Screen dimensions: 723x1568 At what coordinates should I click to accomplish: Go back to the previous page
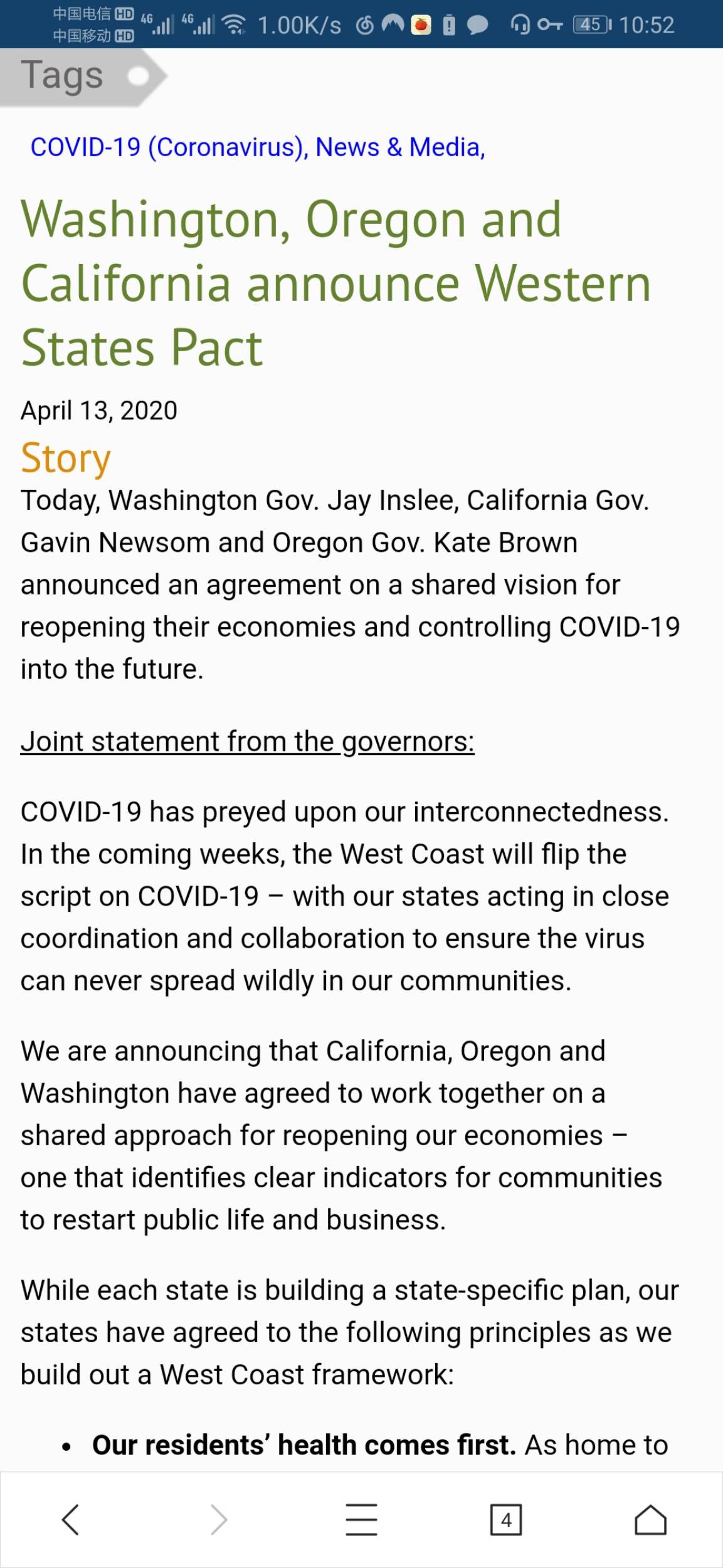[71, 1520]
